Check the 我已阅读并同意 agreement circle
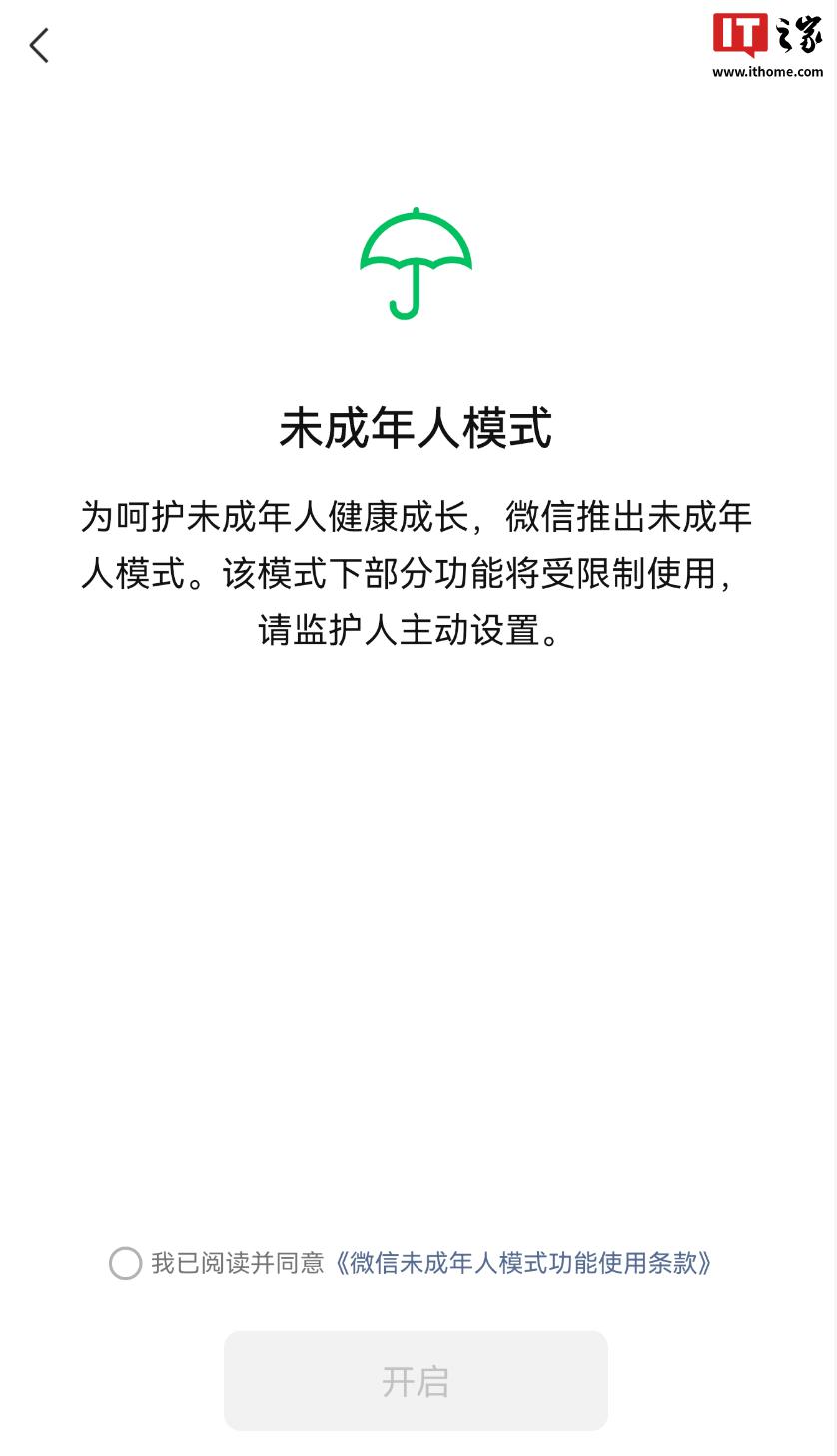The width and height of the screenshot is (837, 1456). pyautogui.click(x=125, y=1263)
